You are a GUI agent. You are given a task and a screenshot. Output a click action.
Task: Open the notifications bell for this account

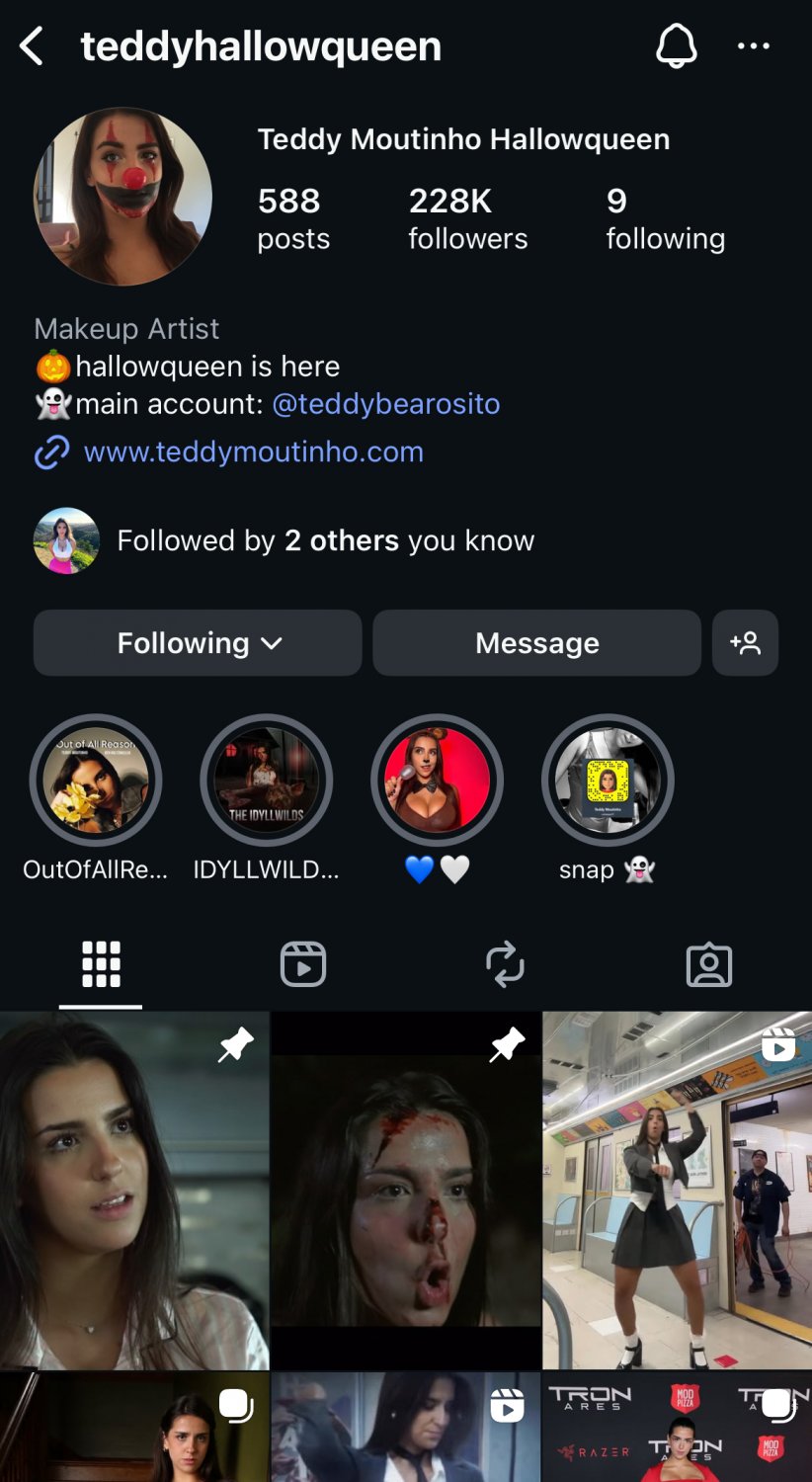[x=677, y=46]
